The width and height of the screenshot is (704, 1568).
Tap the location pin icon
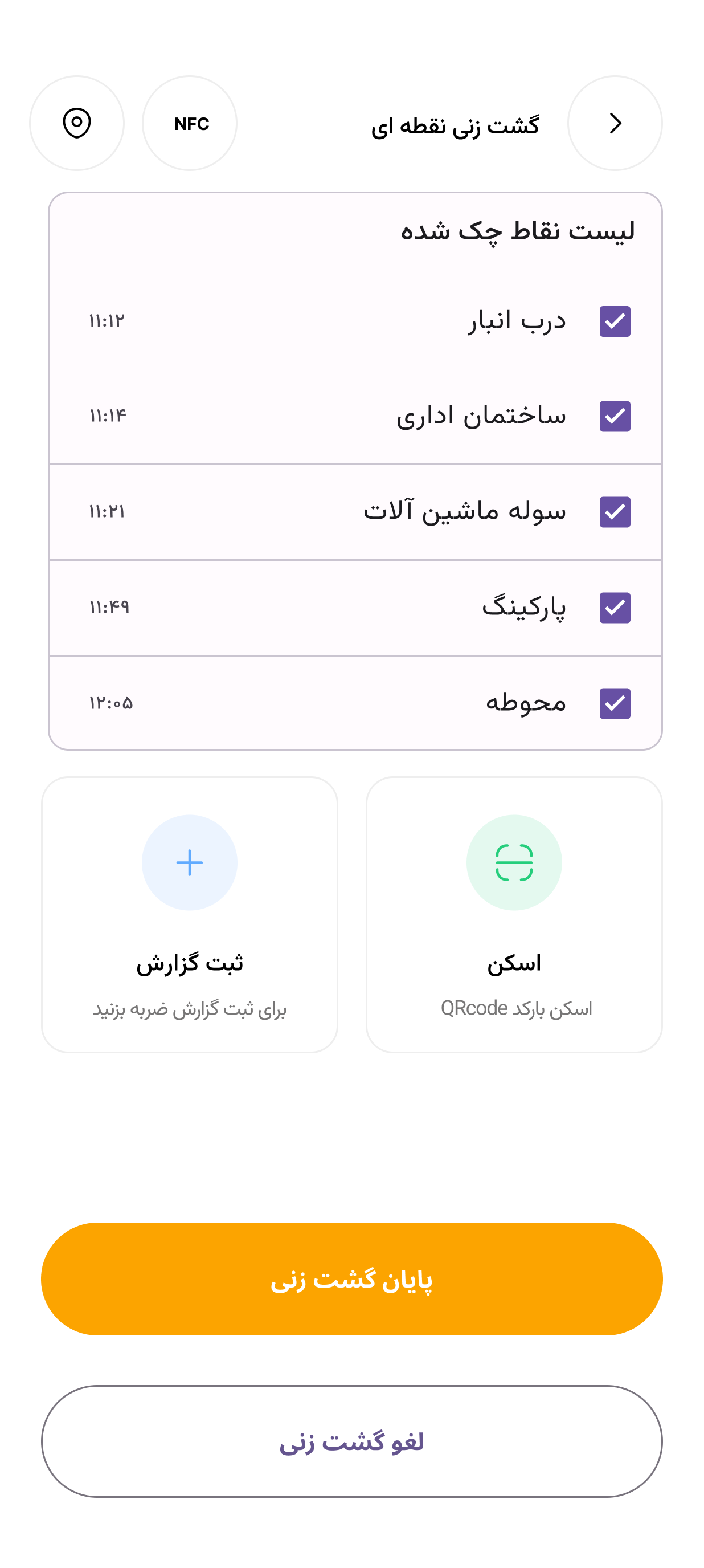77,123
